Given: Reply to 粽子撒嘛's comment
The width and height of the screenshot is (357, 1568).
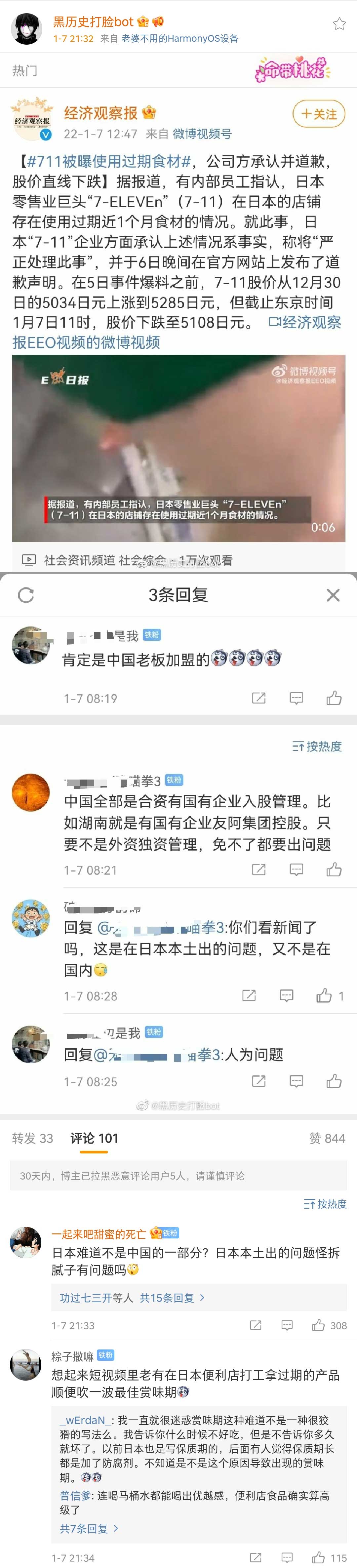Looking at the screenshot, I should pyautogui.click(x=287, y=1558).
